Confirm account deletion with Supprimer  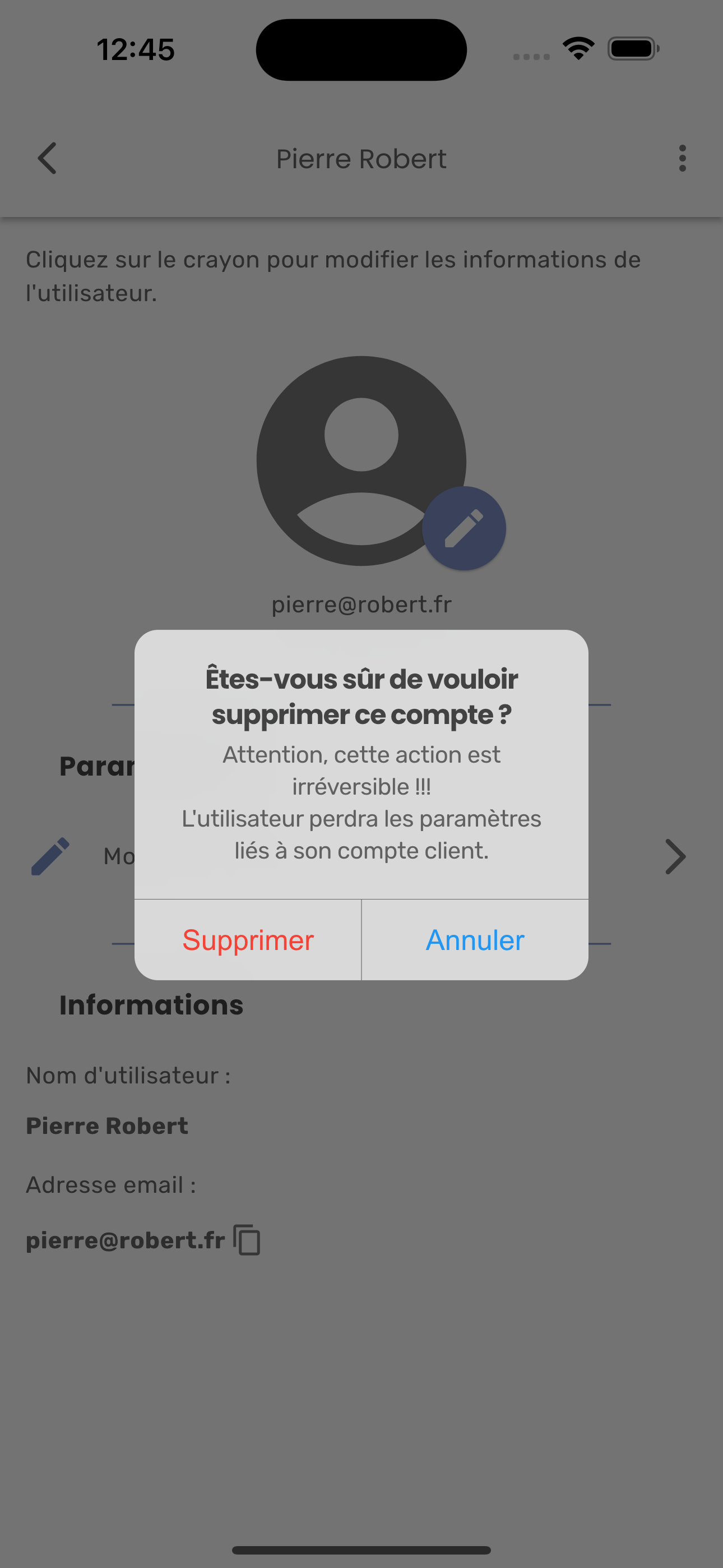coord(248,940)
